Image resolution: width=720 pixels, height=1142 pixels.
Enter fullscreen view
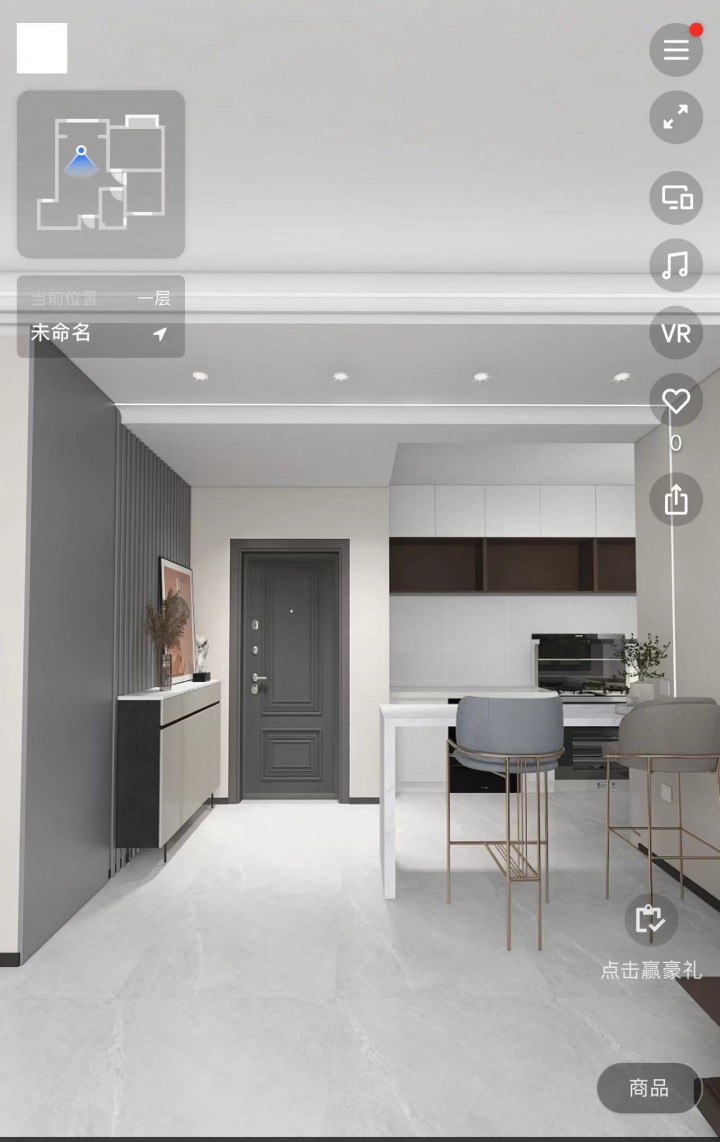coord(676,117)
